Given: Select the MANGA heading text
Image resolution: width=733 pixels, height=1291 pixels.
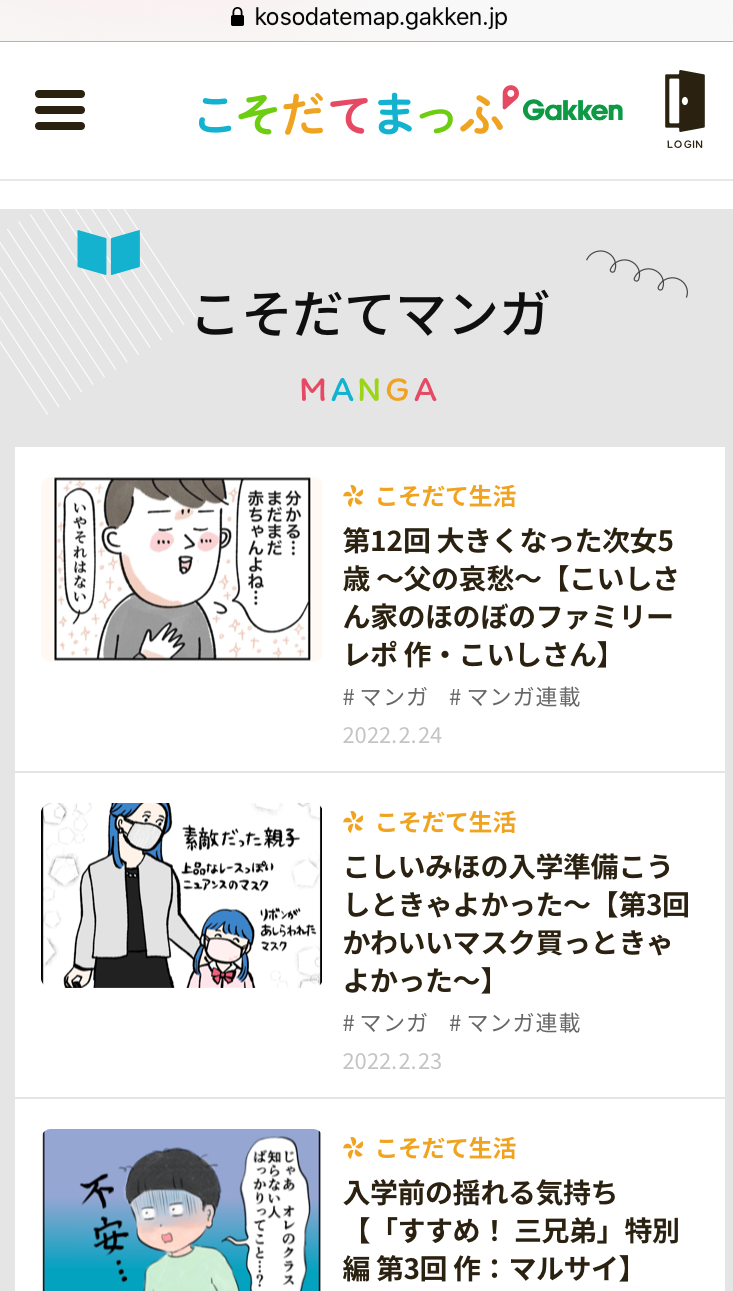Looking at the screenshot, I should (x=368, y=390).
